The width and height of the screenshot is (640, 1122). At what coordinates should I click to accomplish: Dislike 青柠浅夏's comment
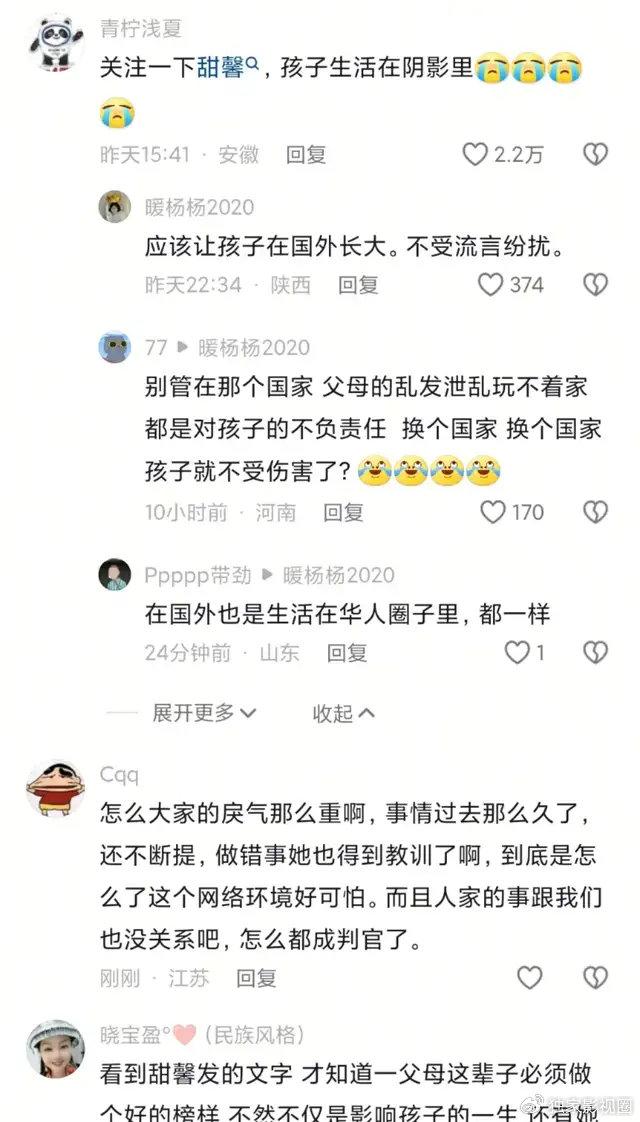click(595, 154)
